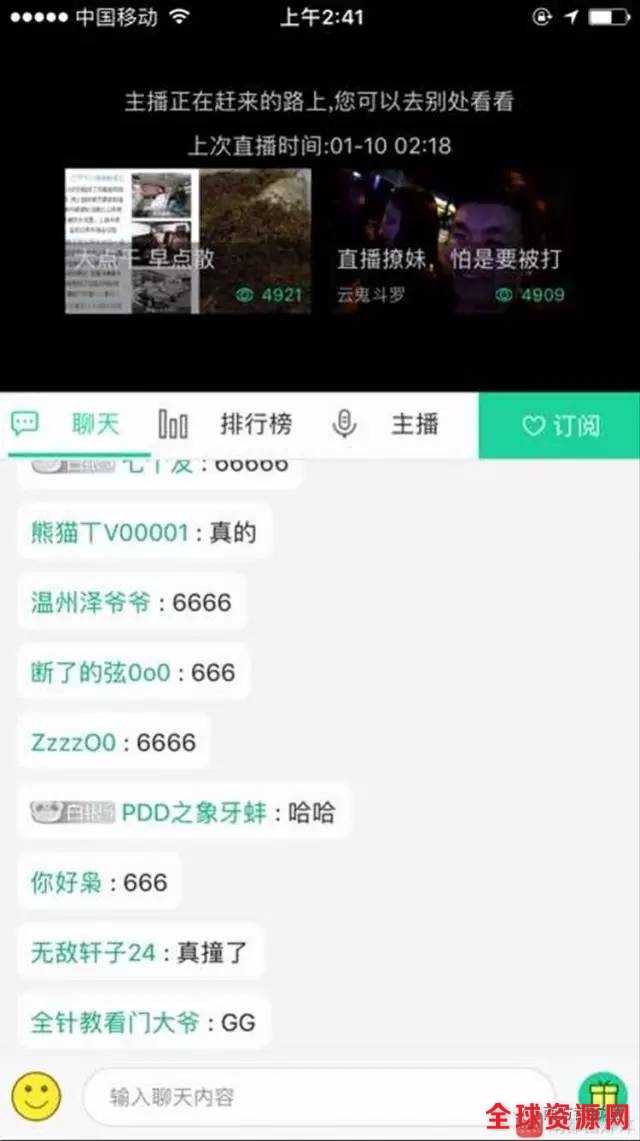Subscribe with the 订阅 button

560,426
